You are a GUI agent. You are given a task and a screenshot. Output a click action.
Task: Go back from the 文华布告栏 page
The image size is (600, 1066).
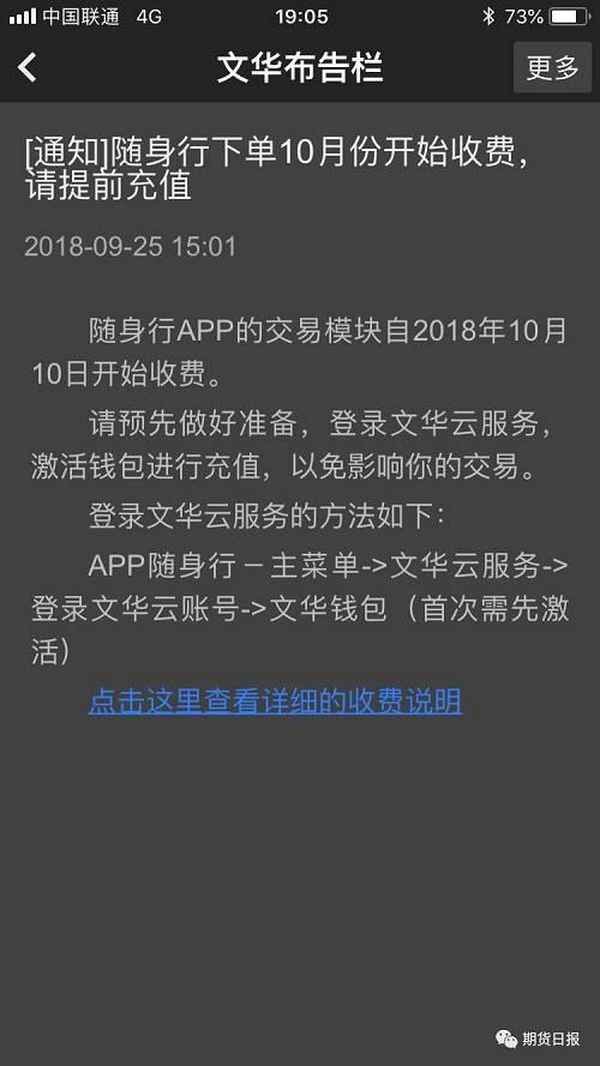[x=28, y=68]
